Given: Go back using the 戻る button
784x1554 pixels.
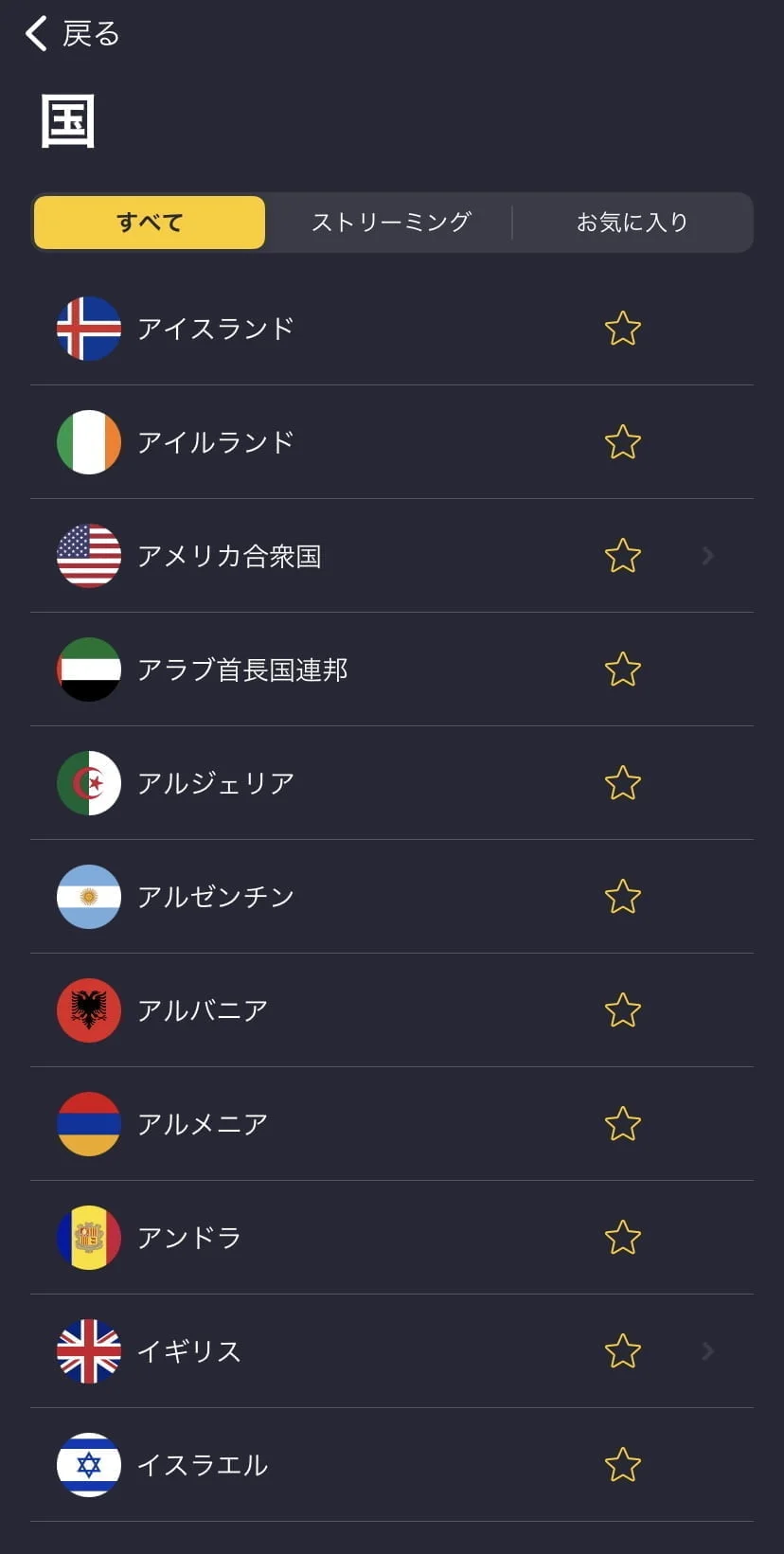Looking at the screenshot, I should click(x=72, y=34).
